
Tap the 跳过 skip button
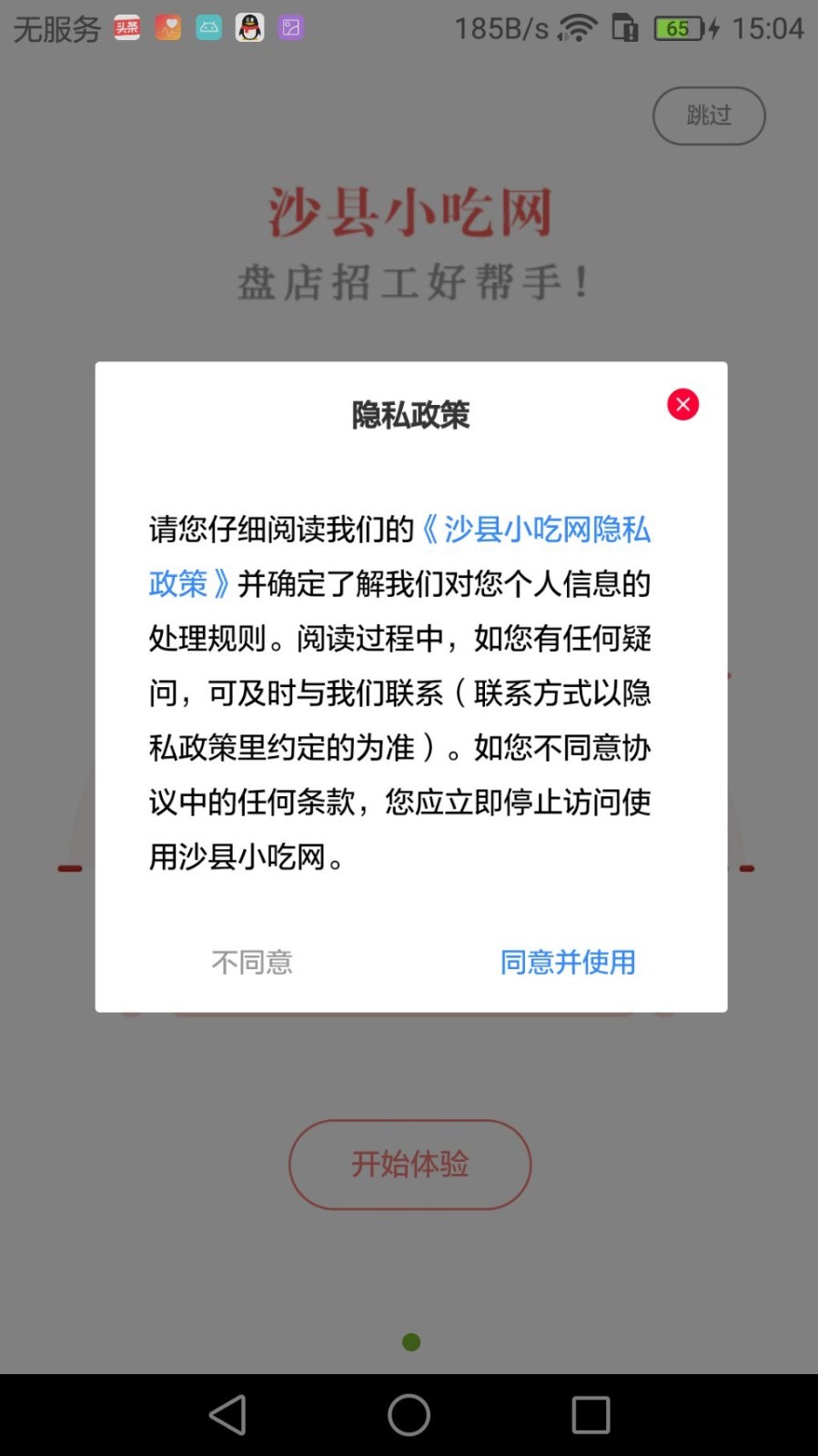click(709, 116)
